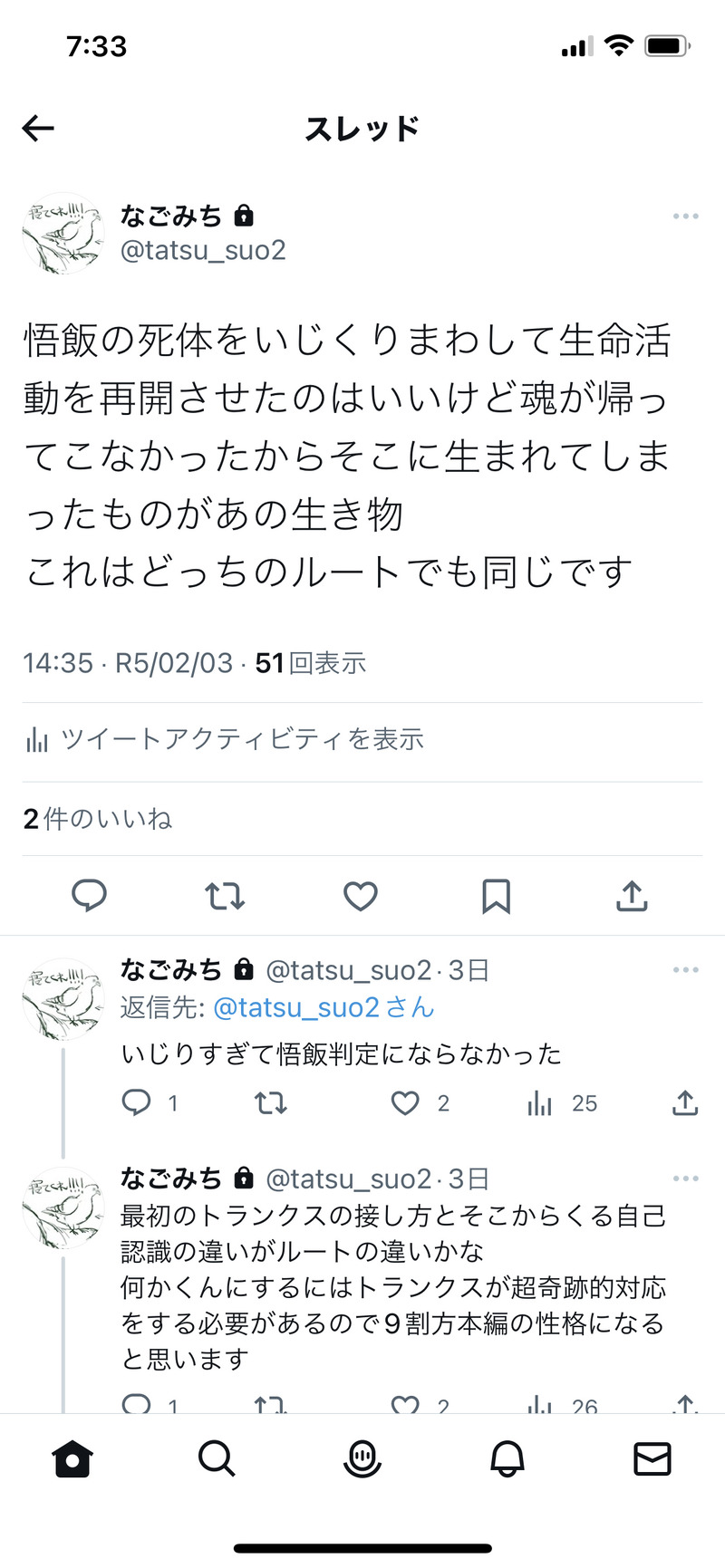Reply to the main tweet
This screenshot has width=725, height=1568.
click(x=89, y=896)
